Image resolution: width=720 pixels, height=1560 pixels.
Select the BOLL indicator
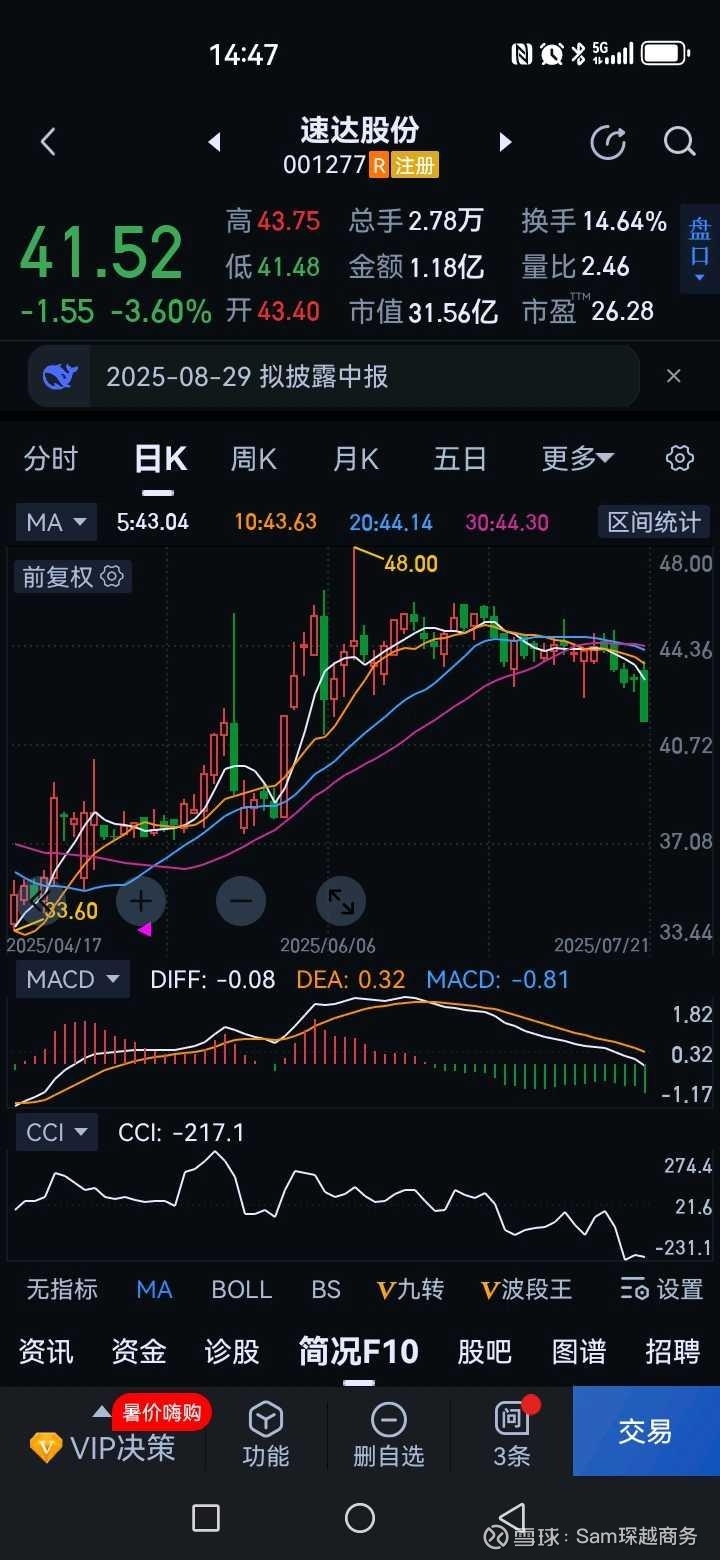pos(241,1289)
